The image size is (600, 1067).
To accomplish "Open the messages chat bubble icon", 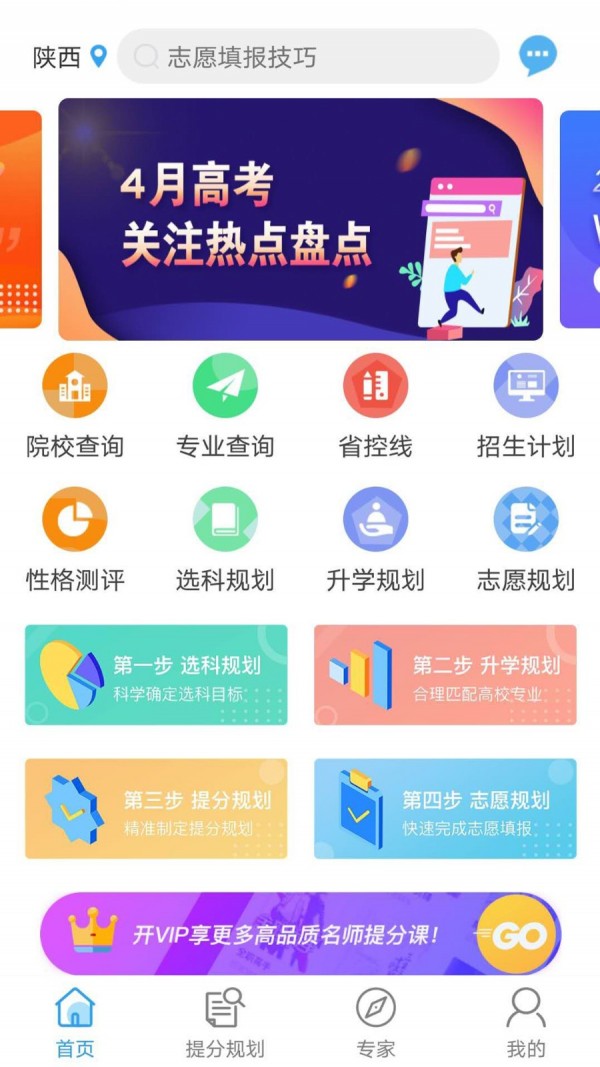I will [537, 55].
